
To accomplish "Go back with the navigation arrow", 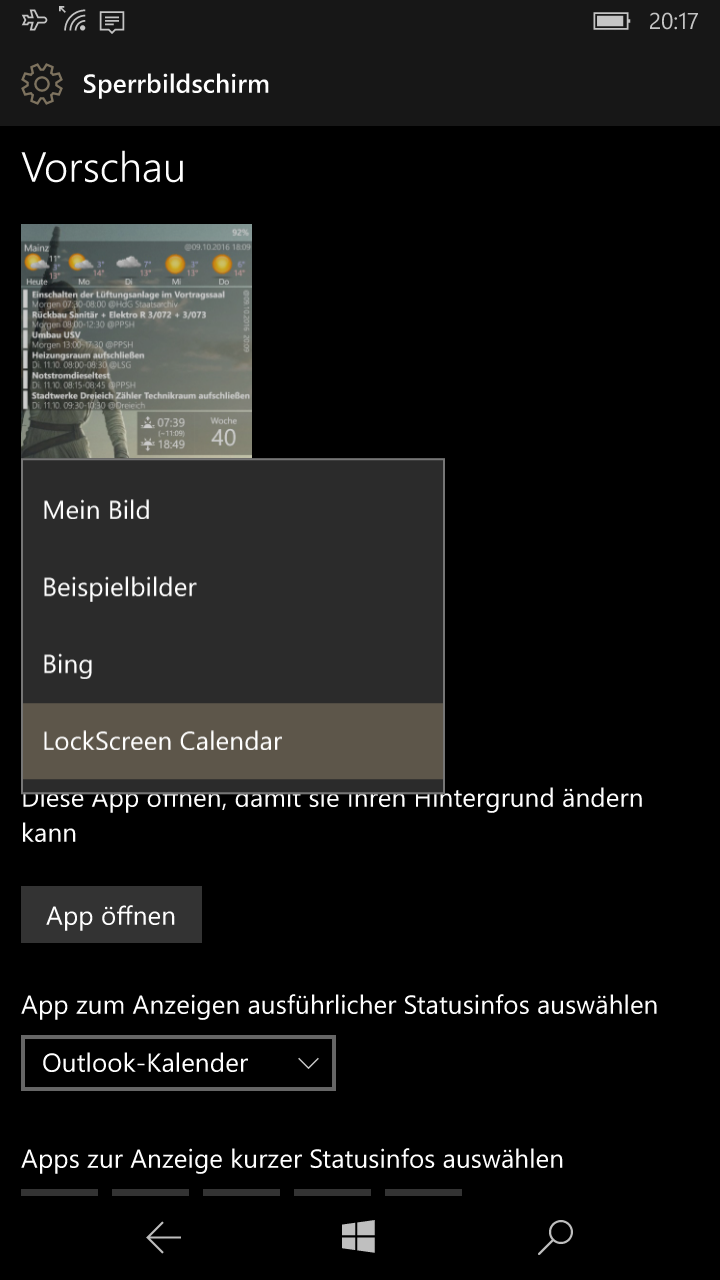I will click(164, 1238).
